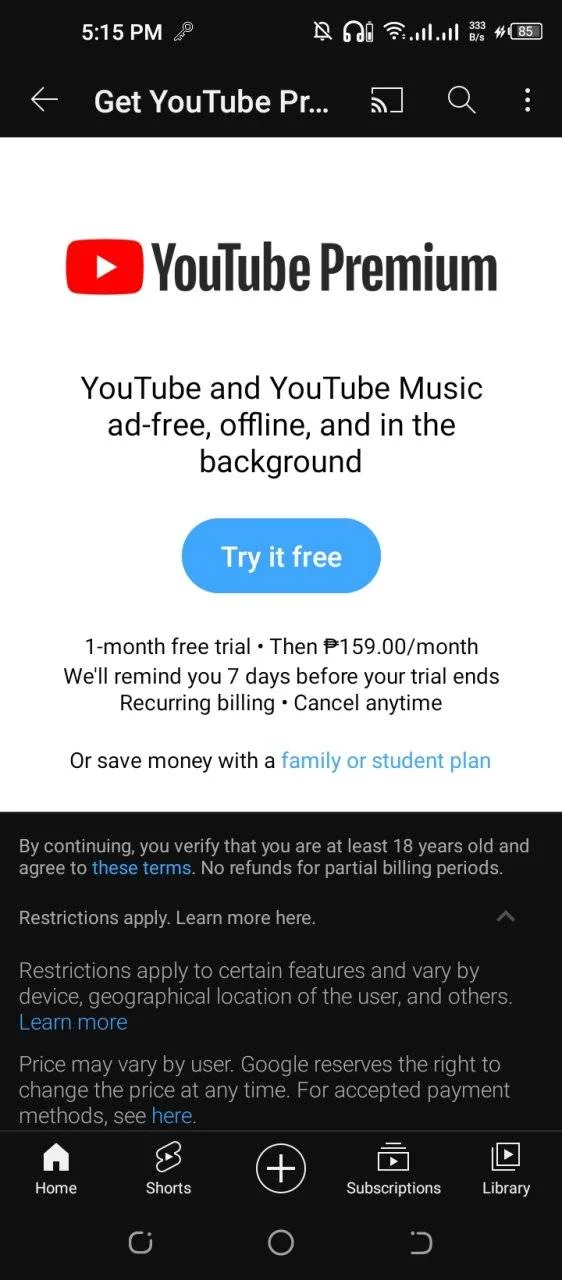This screenshot has width=562, height=1280.
Task: Open the cast to device icon
Action: click(x=387, y=100)
